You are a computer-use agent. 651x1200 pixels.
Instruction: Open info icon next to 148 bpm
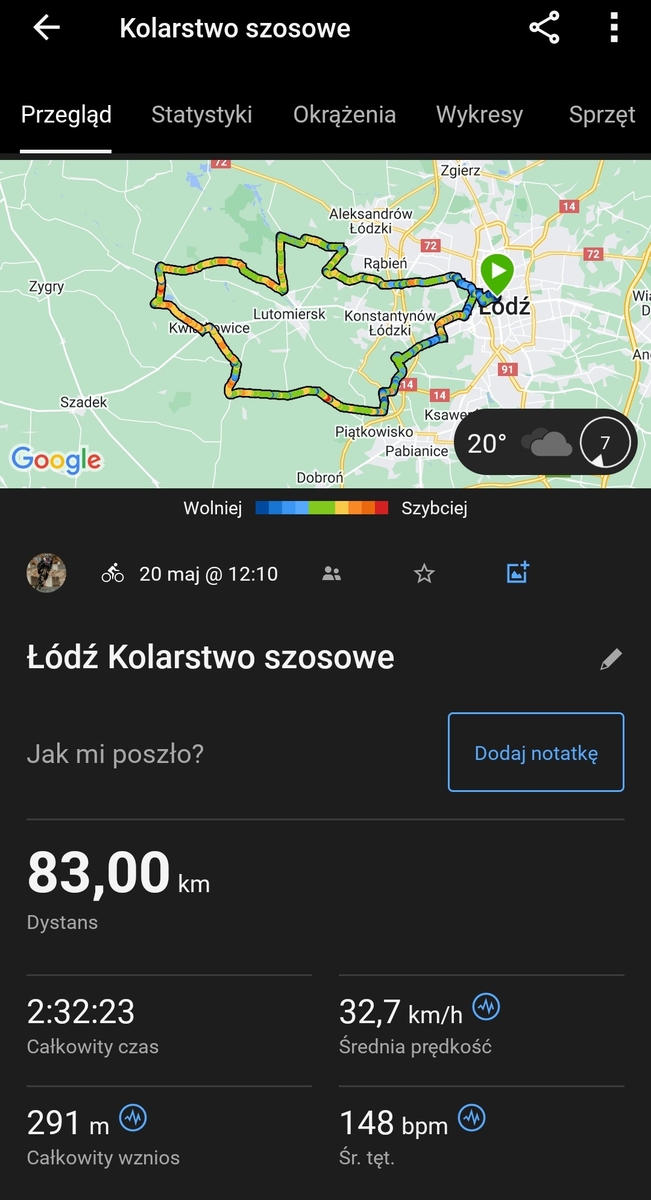coord(471,1117)
